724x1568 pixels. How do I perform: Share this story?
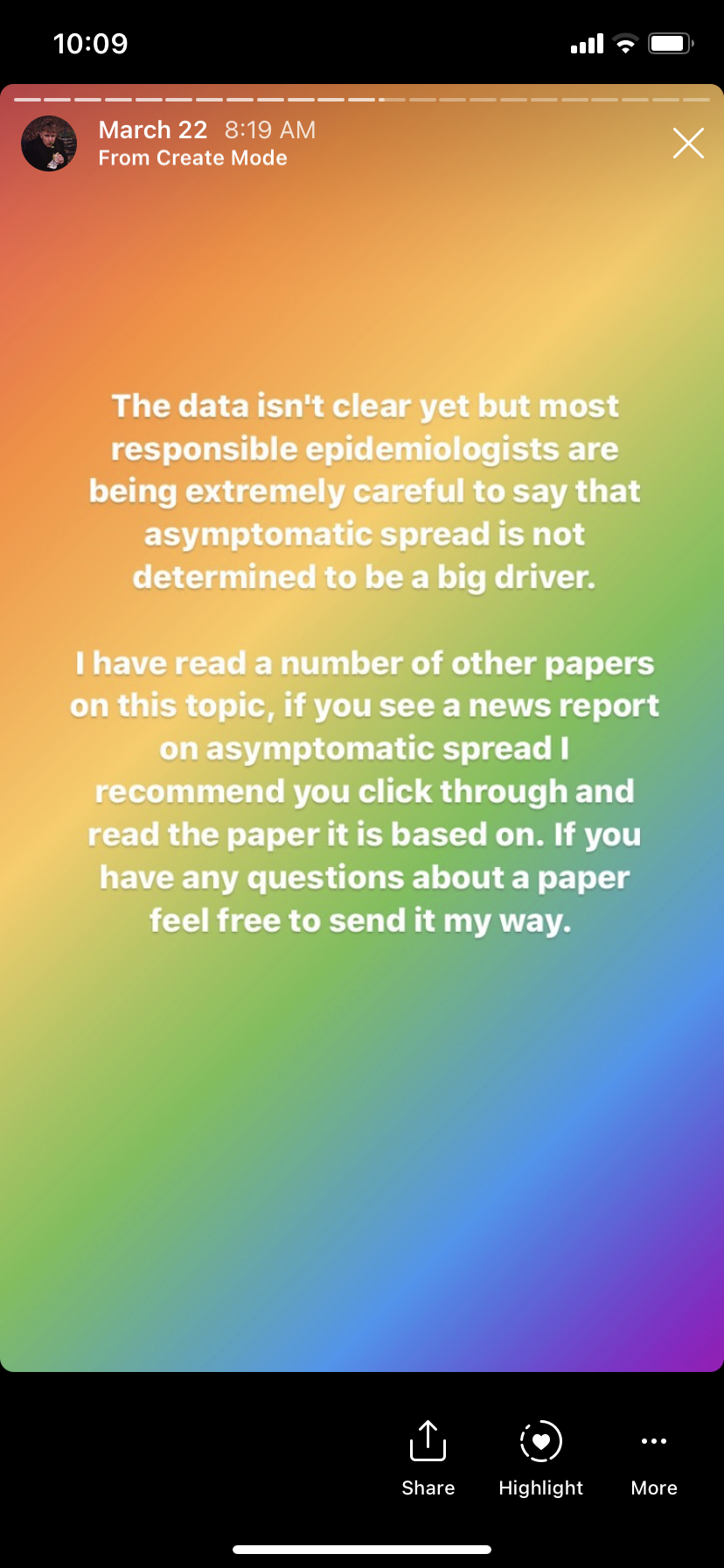pyautogui.click(x=428, y=1459)
